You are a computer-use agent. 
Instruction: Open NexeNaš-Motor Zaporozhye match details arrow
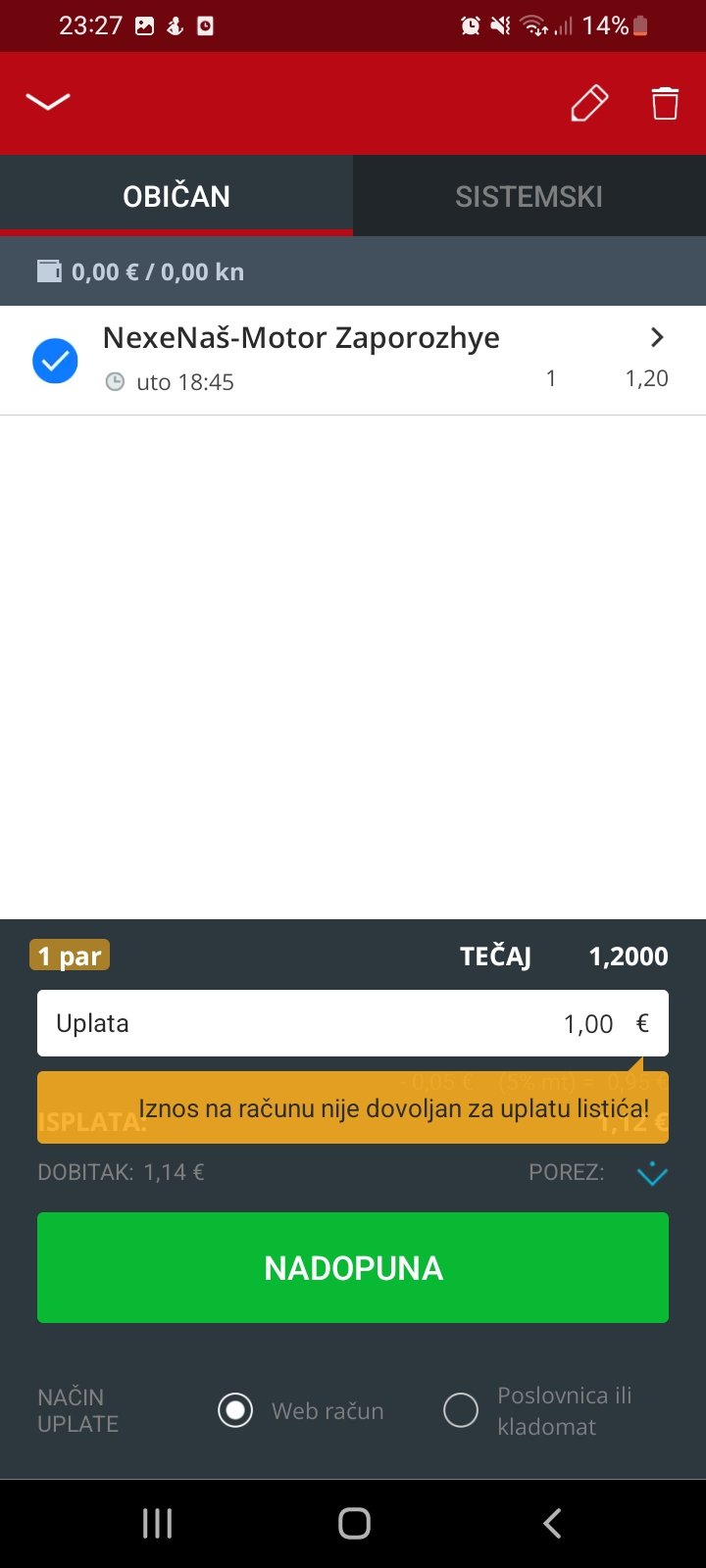point(657,337)
